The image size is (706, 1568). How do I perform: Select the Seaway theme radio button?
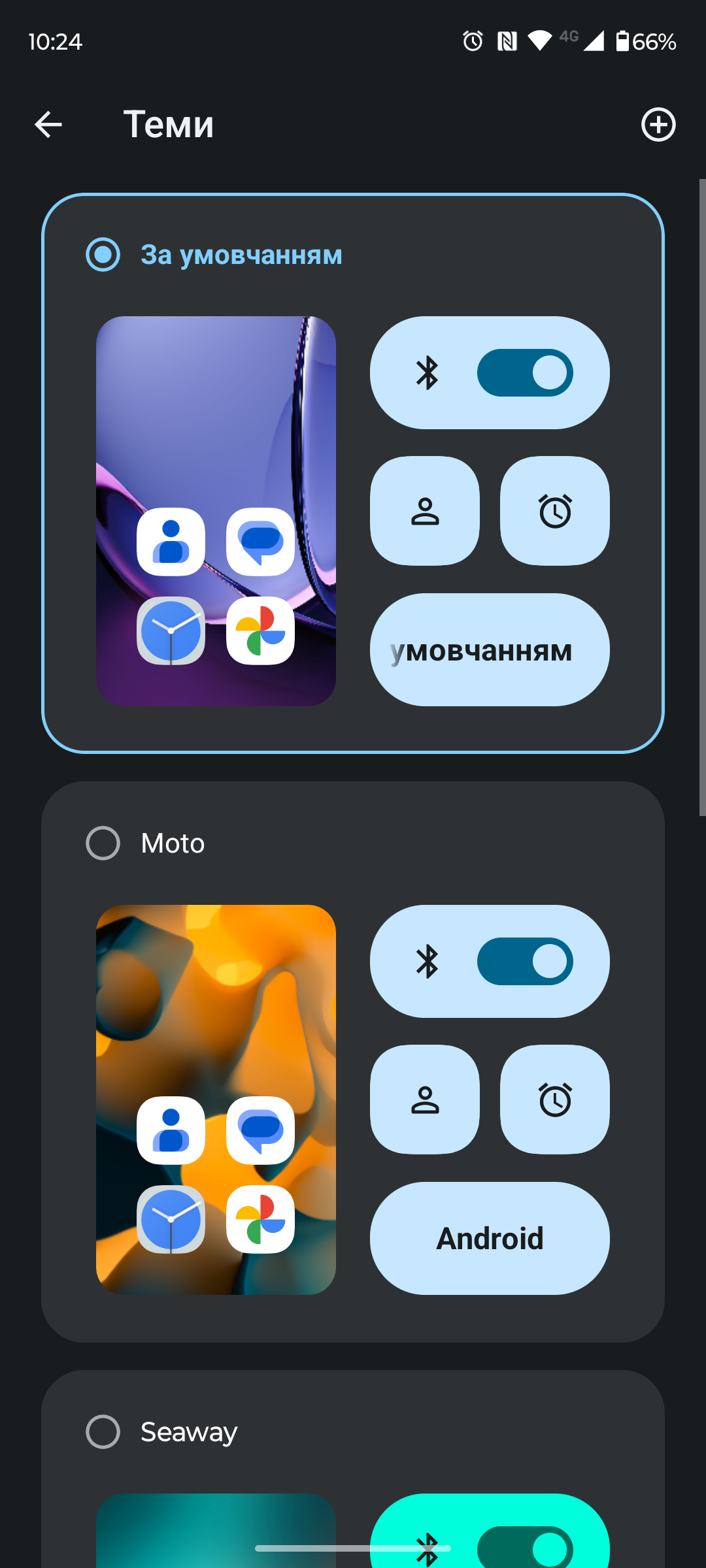[103, 1431]
